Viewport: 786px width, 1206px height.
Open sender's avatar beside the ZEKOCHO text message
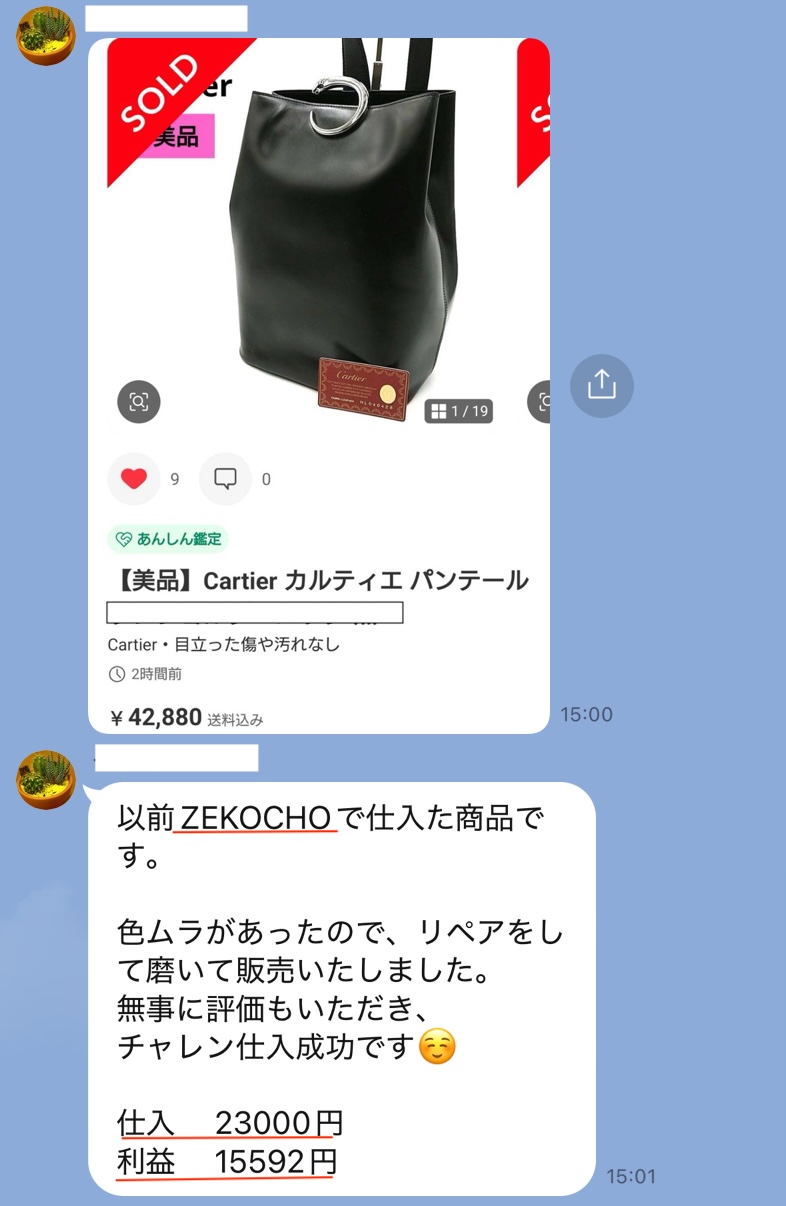tap(45, 778)
